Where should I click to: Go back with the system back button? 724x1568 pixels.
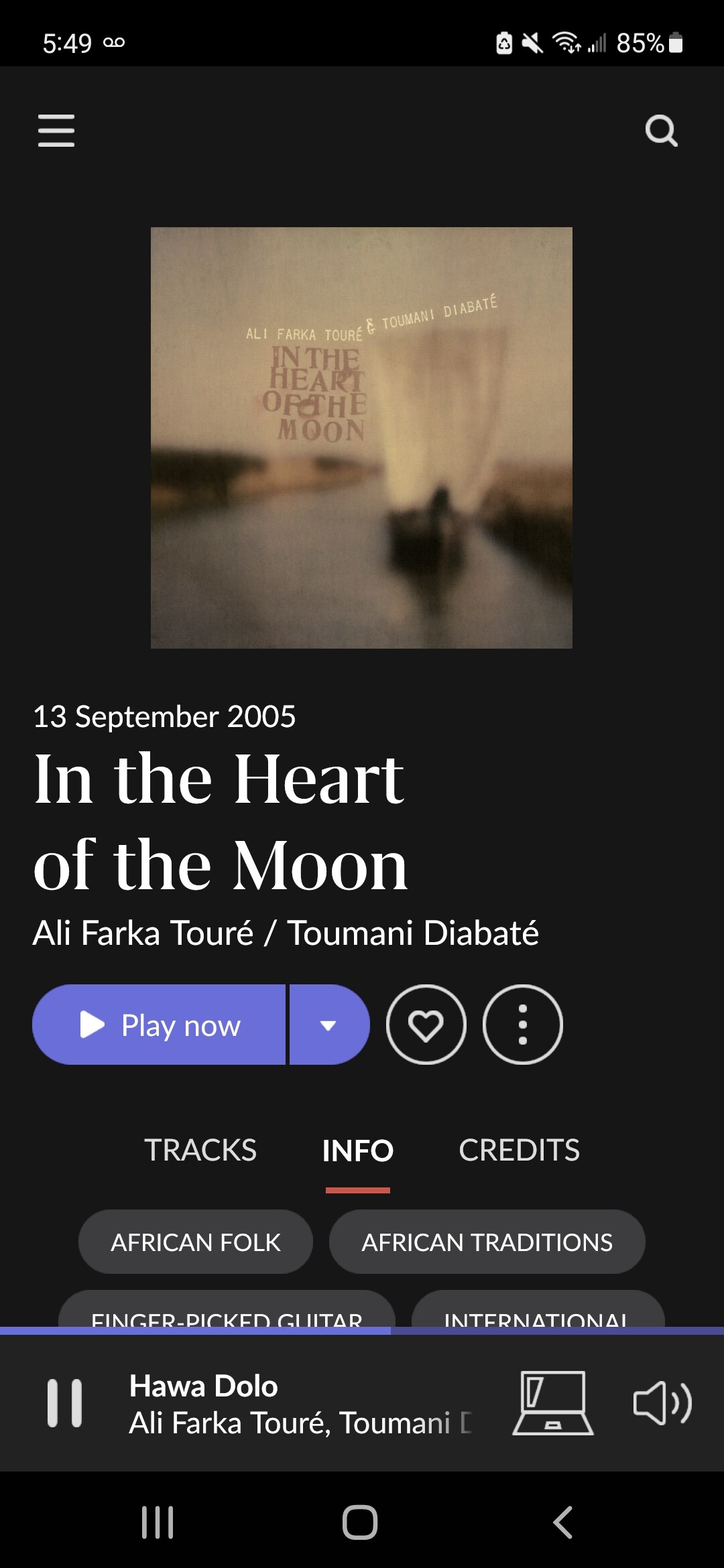(x=563, y=1522)
